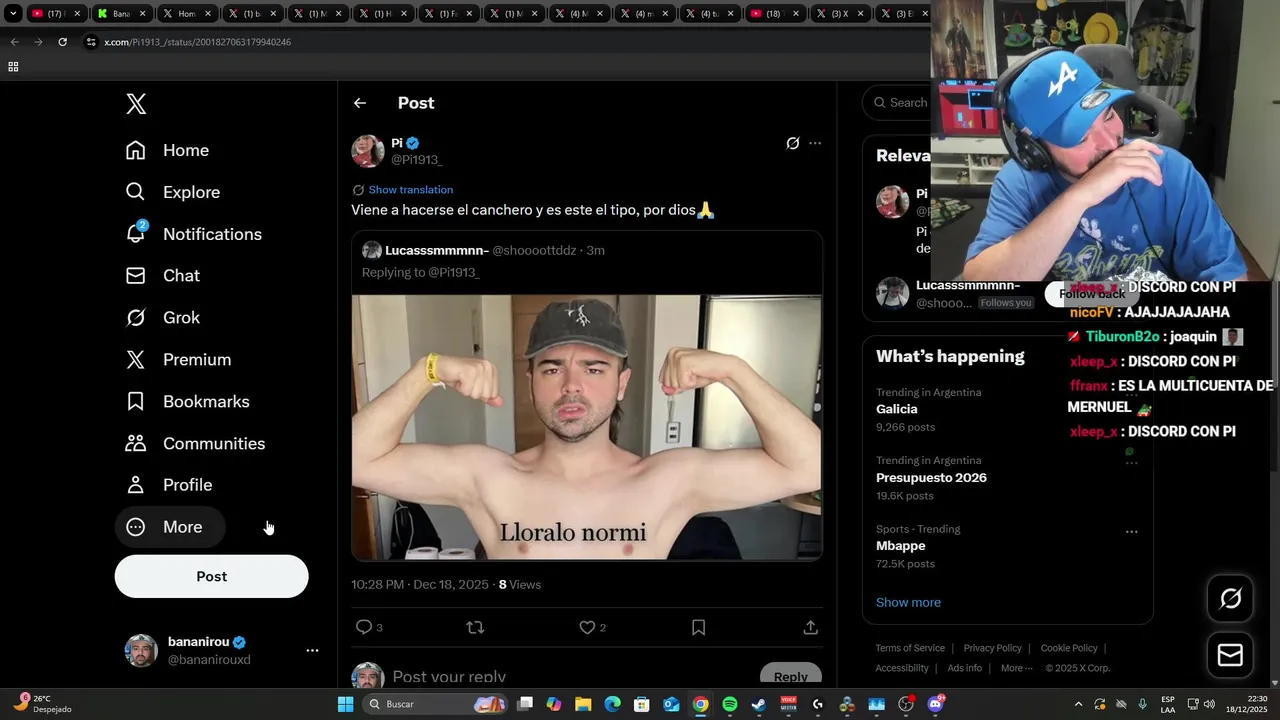
Task: Tap Show translation link on Pi's post
Action: click(410, 190)
